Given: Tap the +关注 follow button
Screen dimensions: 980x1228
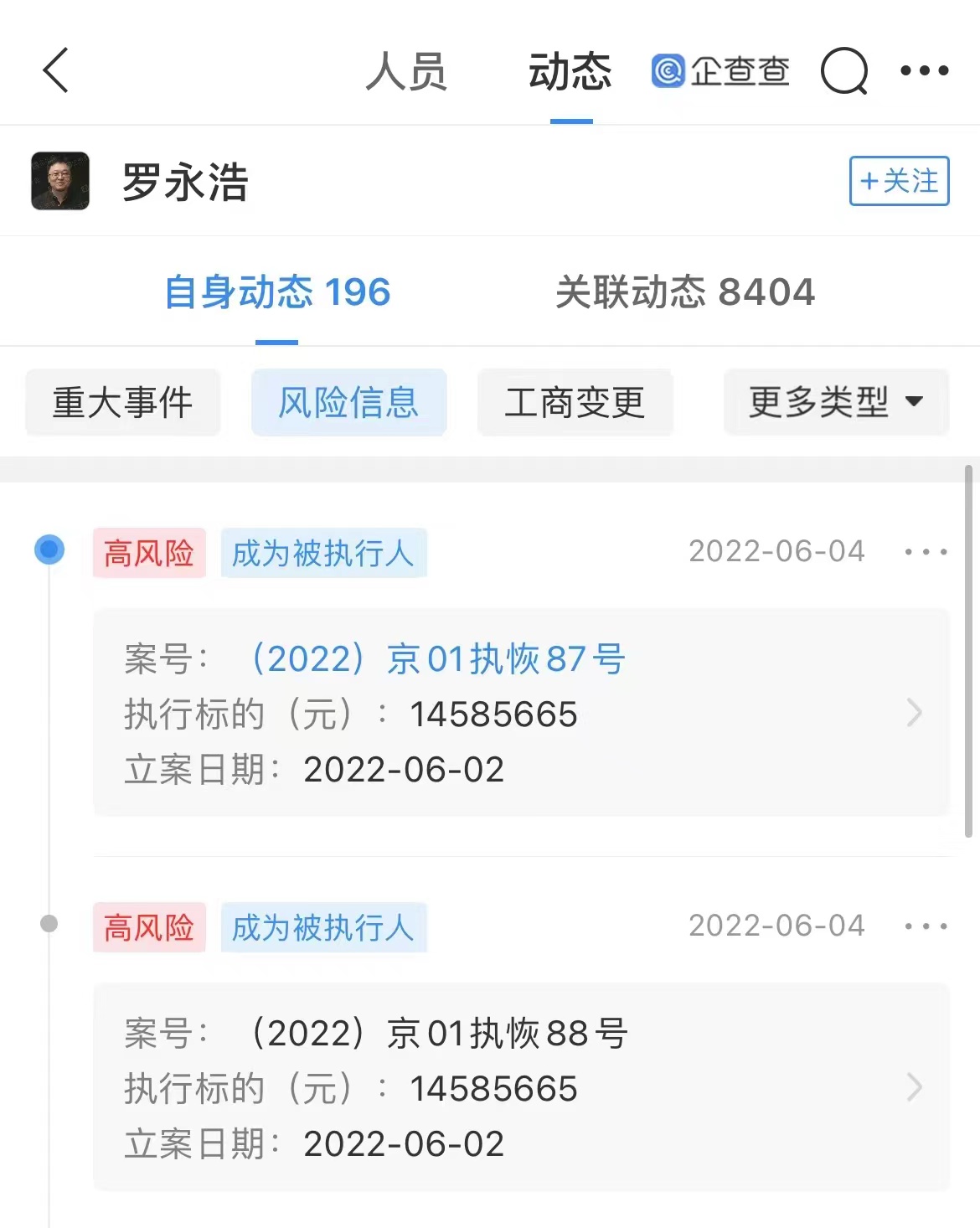Looking at the screenshot, I should 898,180.
